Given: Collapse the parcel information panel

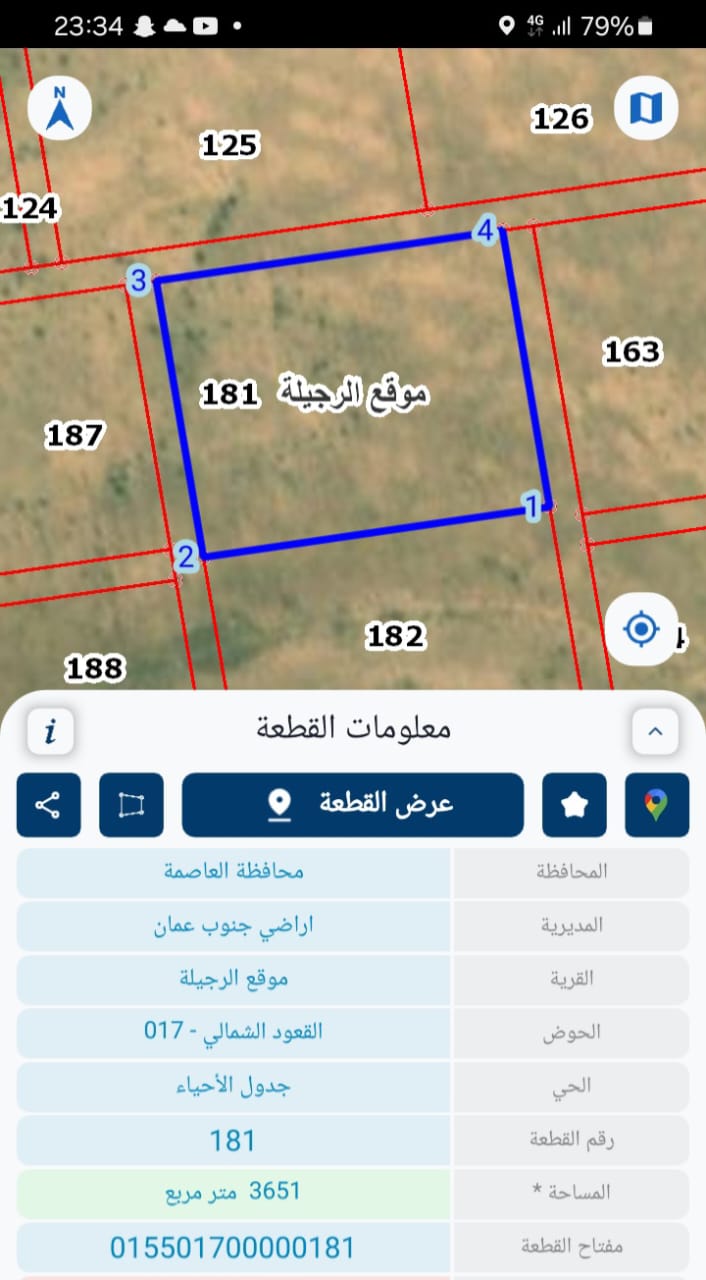Looking at the screenshot, I should tap(655, 732).
